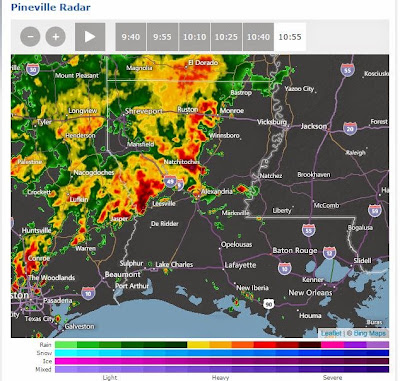400x381 pixels.
Task: Open the Bing Maps attribution link
Action: click(370, 333)
